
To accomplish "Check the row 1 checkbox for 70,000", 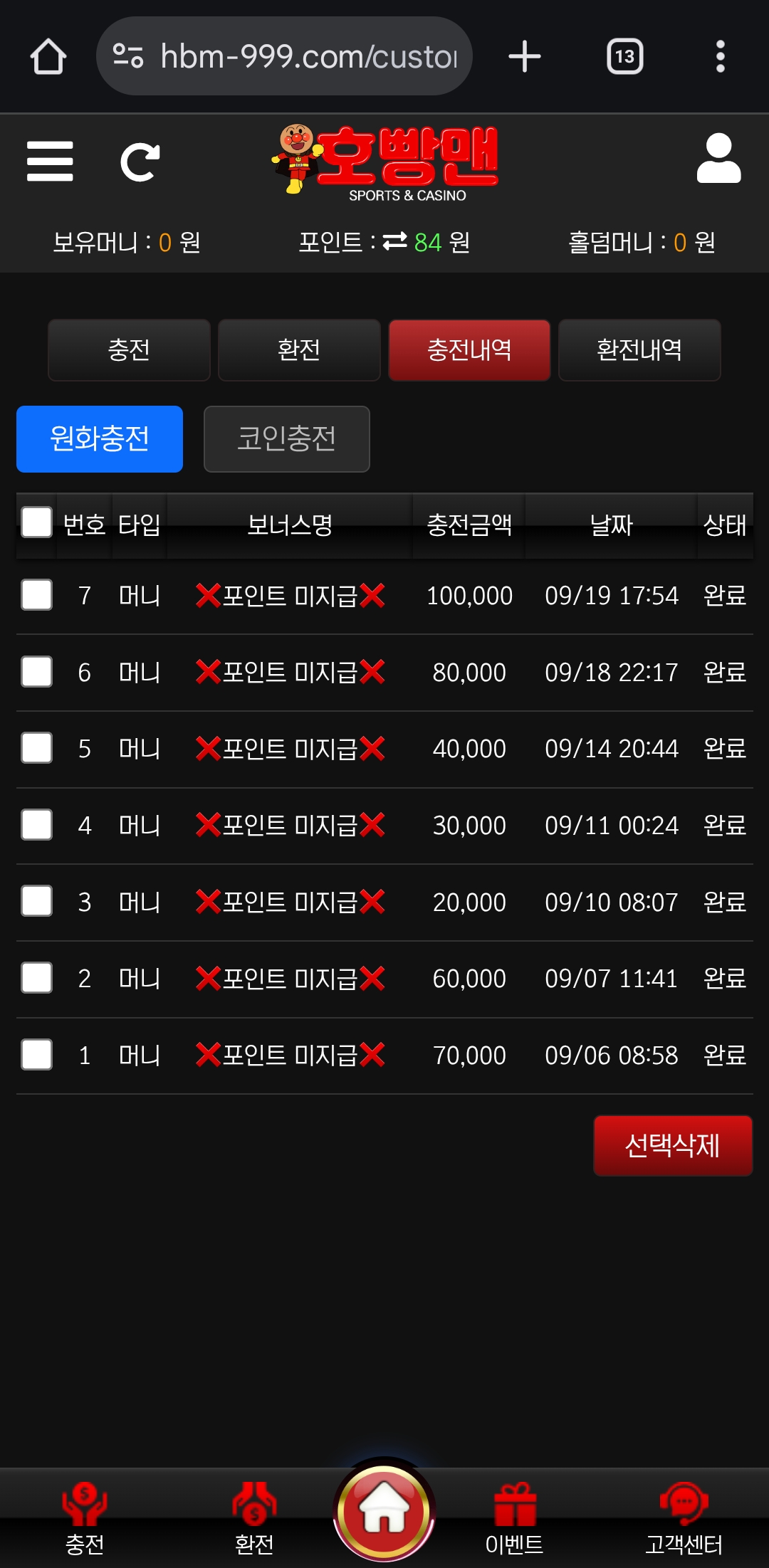I will coord(36,1055).
